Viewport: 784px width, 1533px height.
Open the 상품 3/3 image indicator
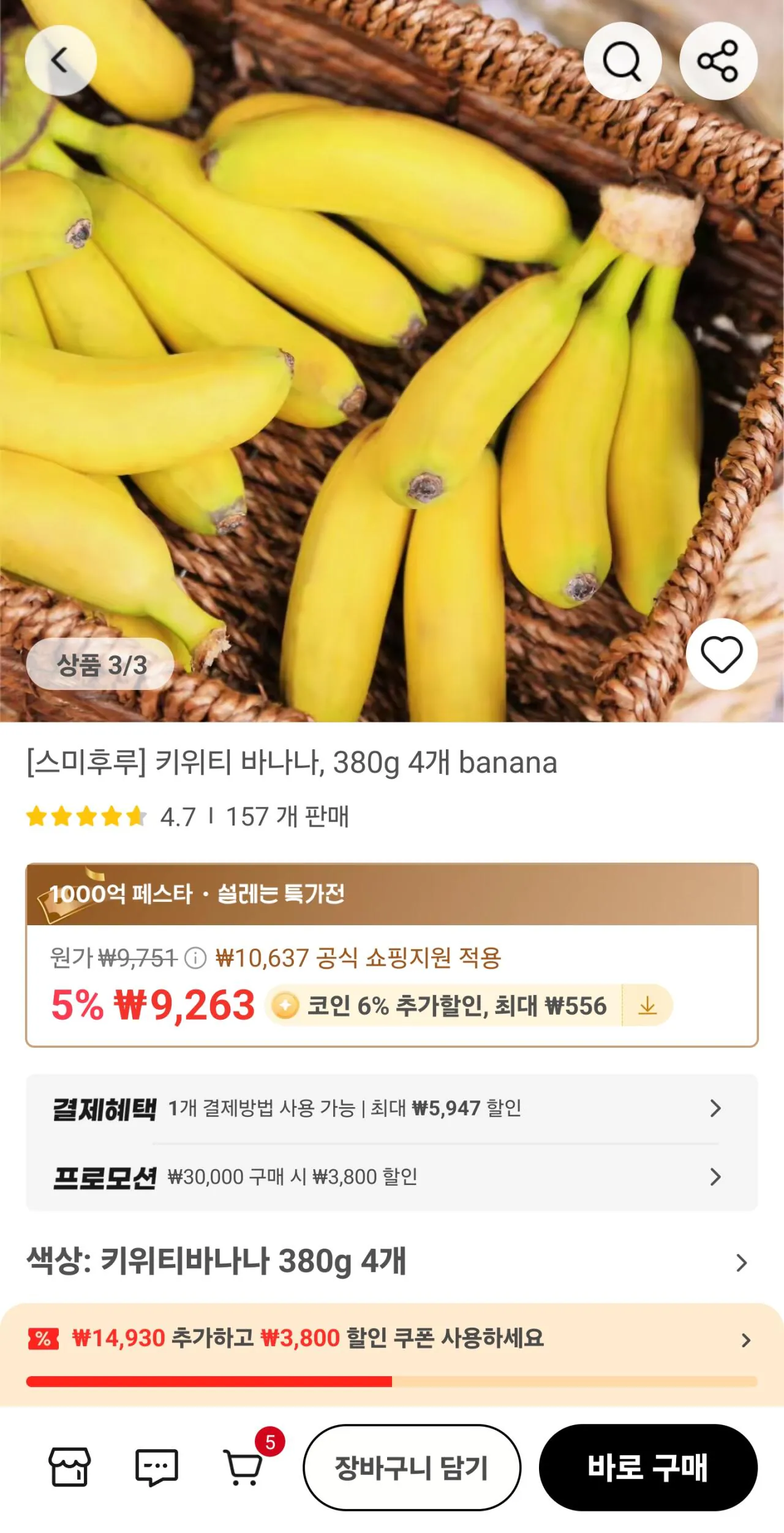click(x=99, y=662)
